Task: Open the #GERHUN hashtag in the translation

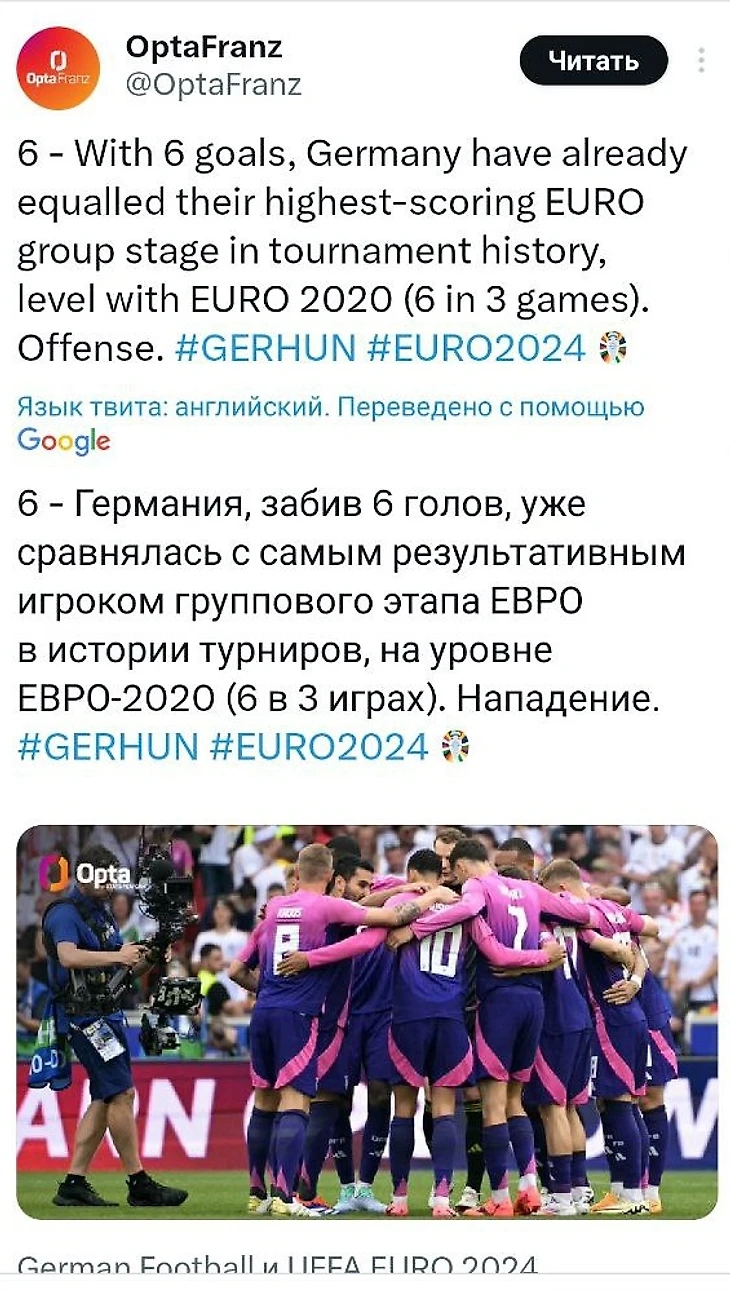Action: [x=108, y=746]
